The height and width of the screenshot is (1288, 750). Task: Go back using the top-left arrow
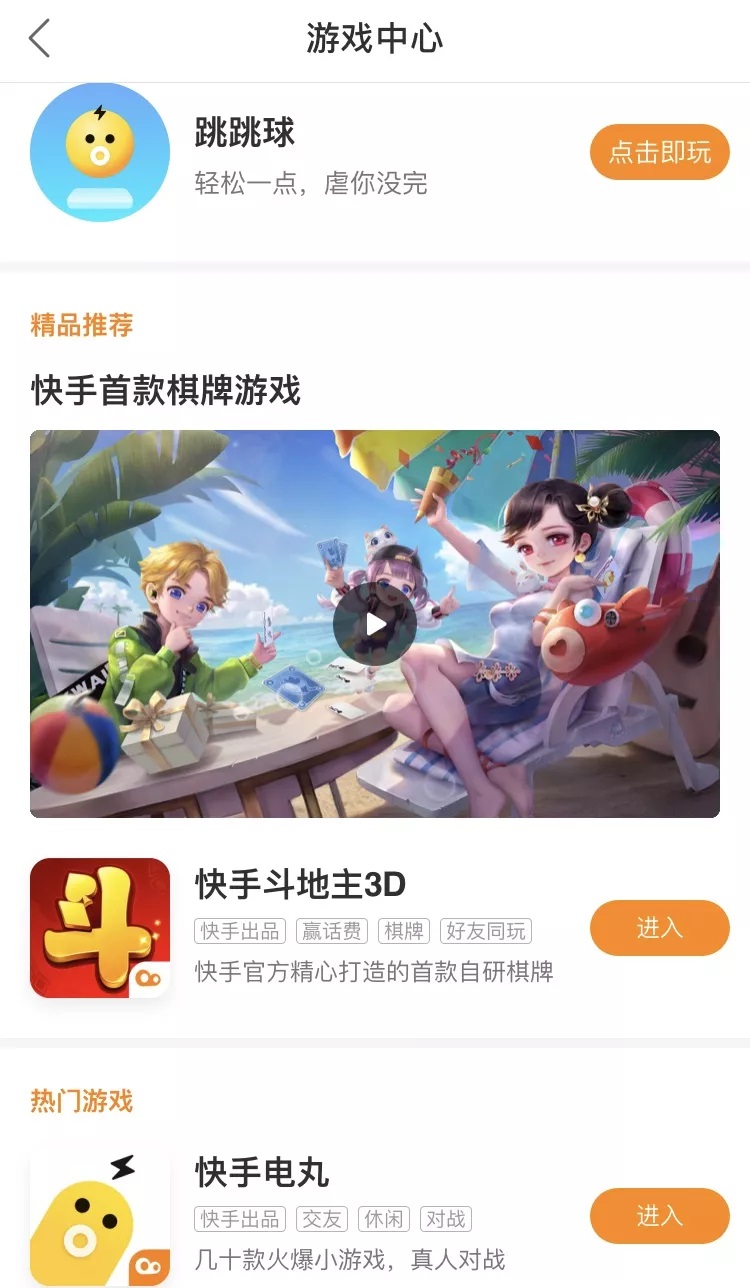coord(39,39)
